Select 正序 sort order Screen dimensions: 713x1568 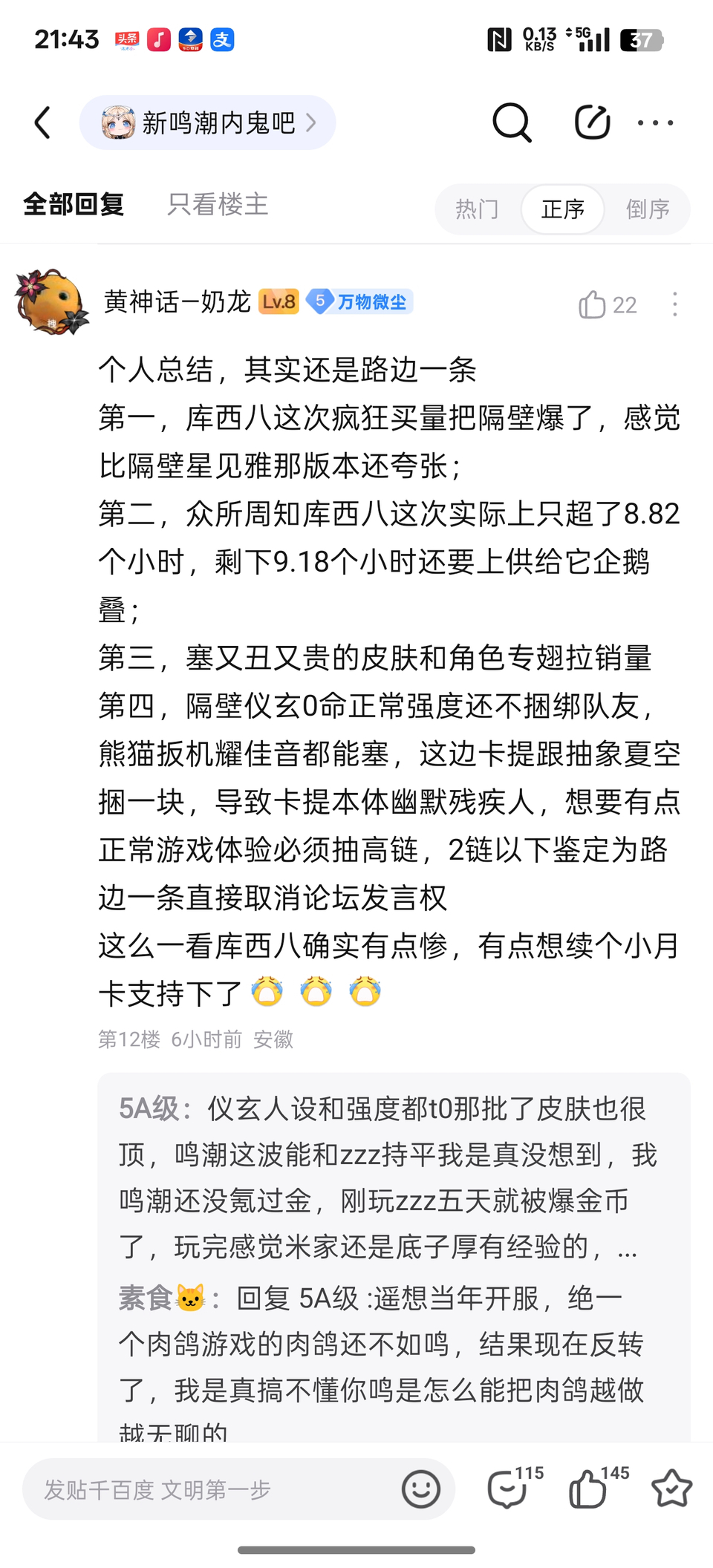pos(562,209)
